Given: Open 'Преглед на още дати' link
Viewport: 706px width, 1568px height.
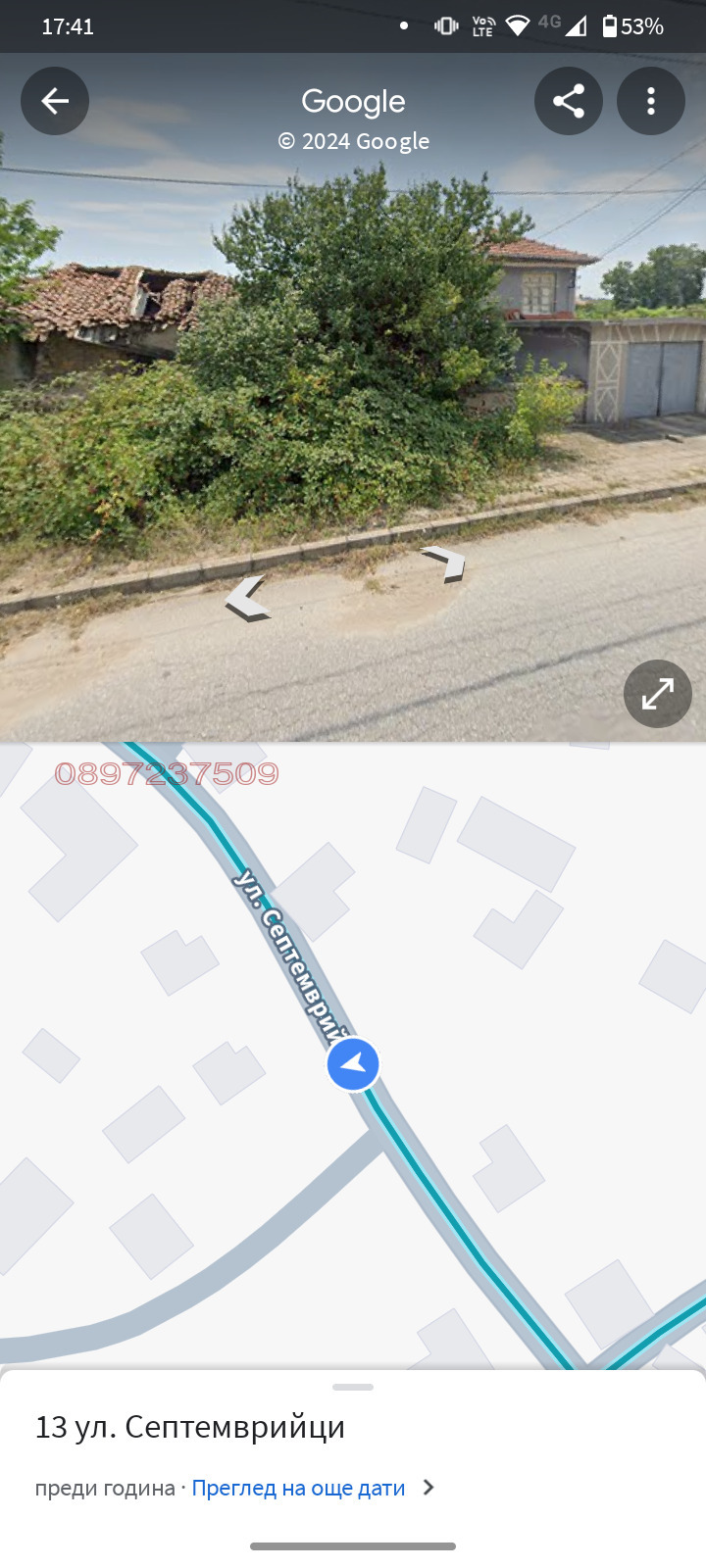Looking at the screenshot, I should tap(298, 1488).
